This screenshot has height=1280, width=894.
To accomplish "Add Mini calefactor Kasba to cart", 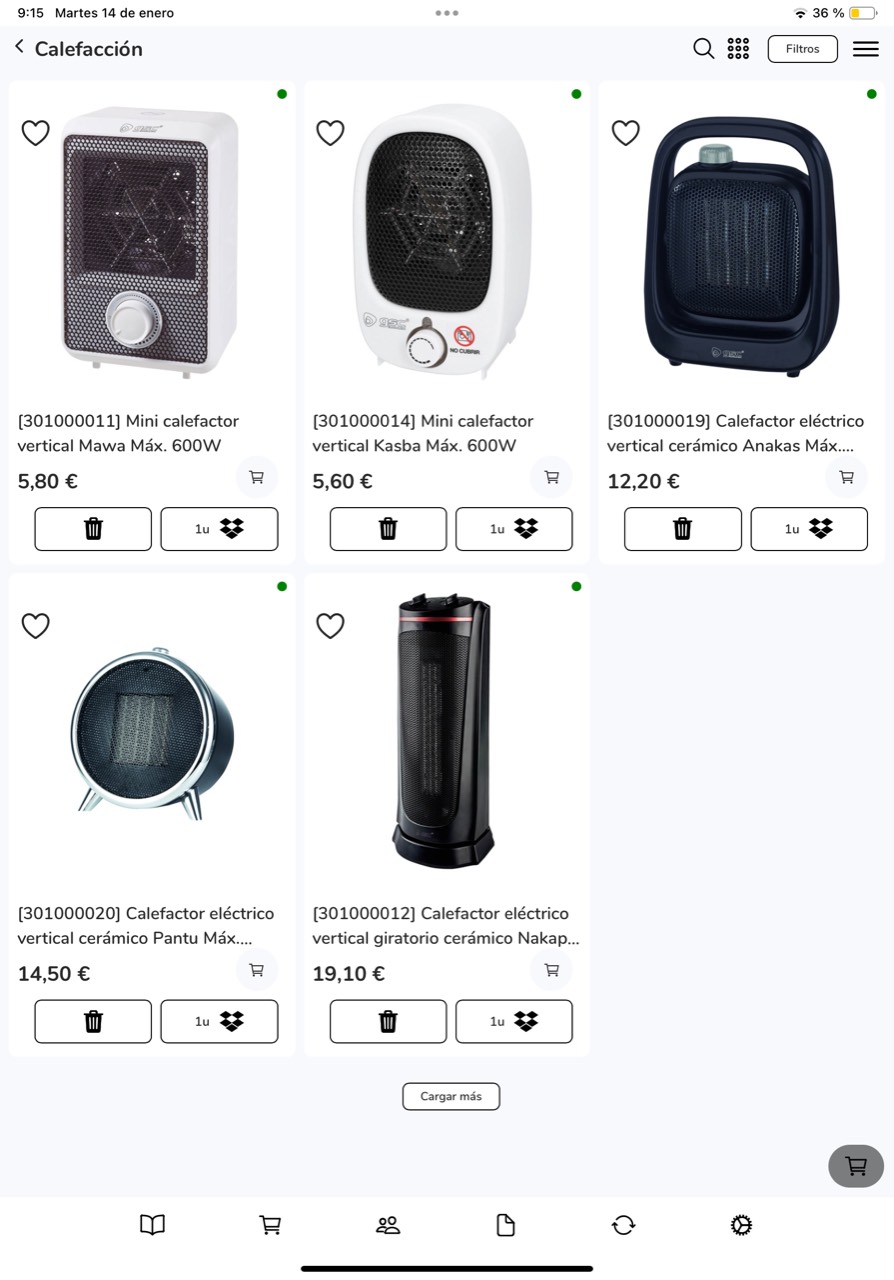I will point(551,477).
